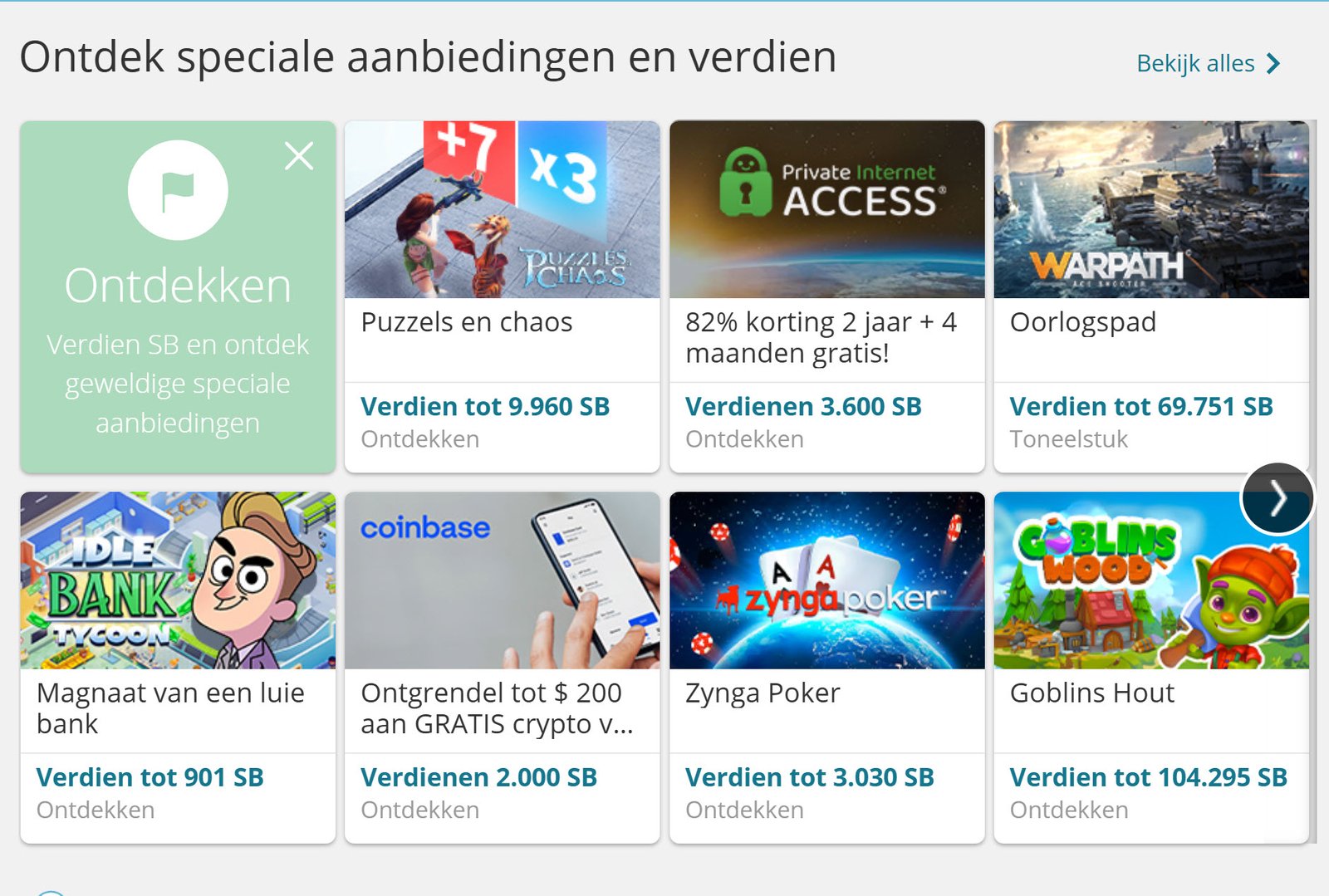Open the Bekijk alles link
The width and height of the screenshot is (1329, 896).
[x=1208, y=64]
